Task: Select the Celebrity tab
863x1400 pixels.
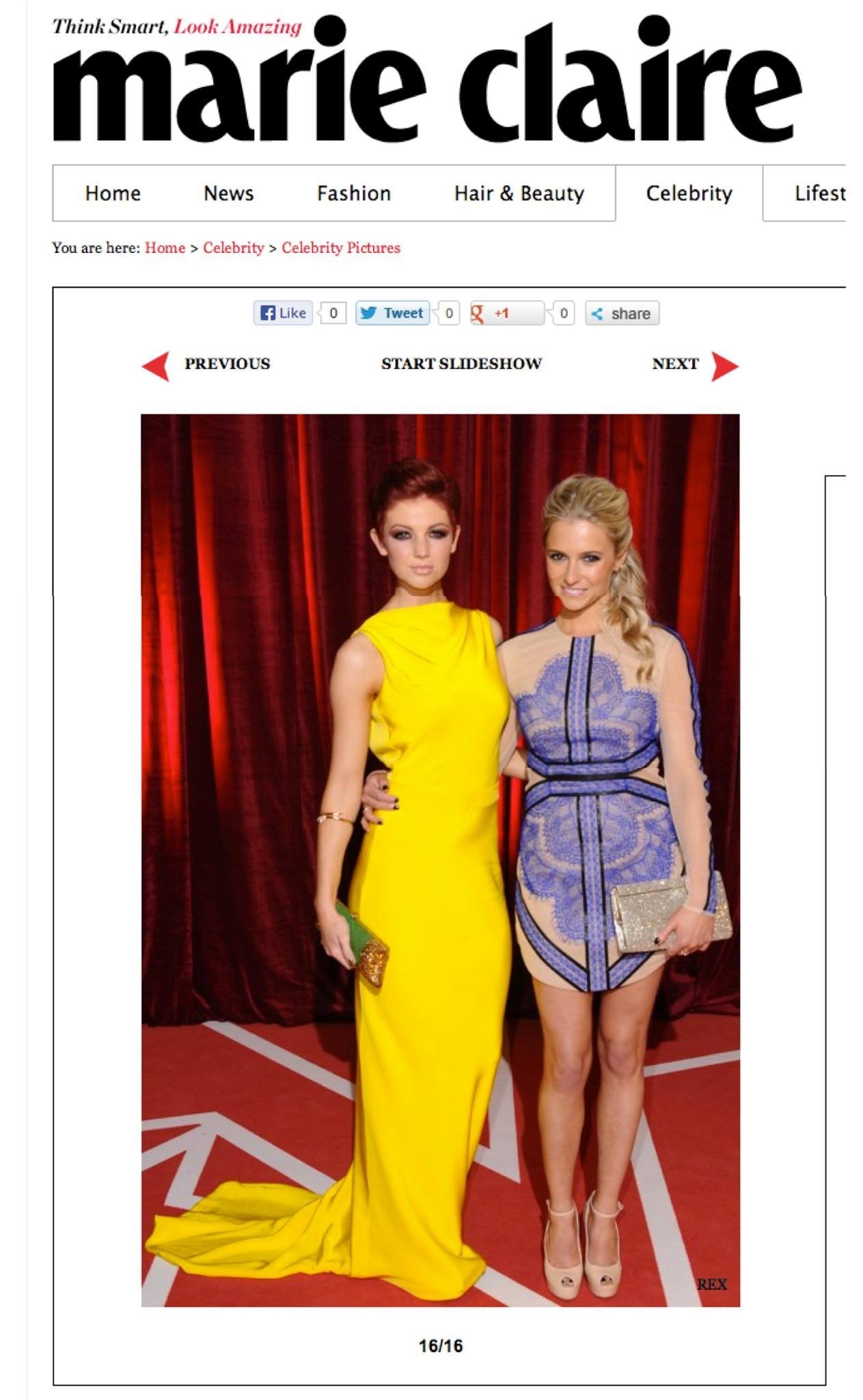Action: pos(689,193)
